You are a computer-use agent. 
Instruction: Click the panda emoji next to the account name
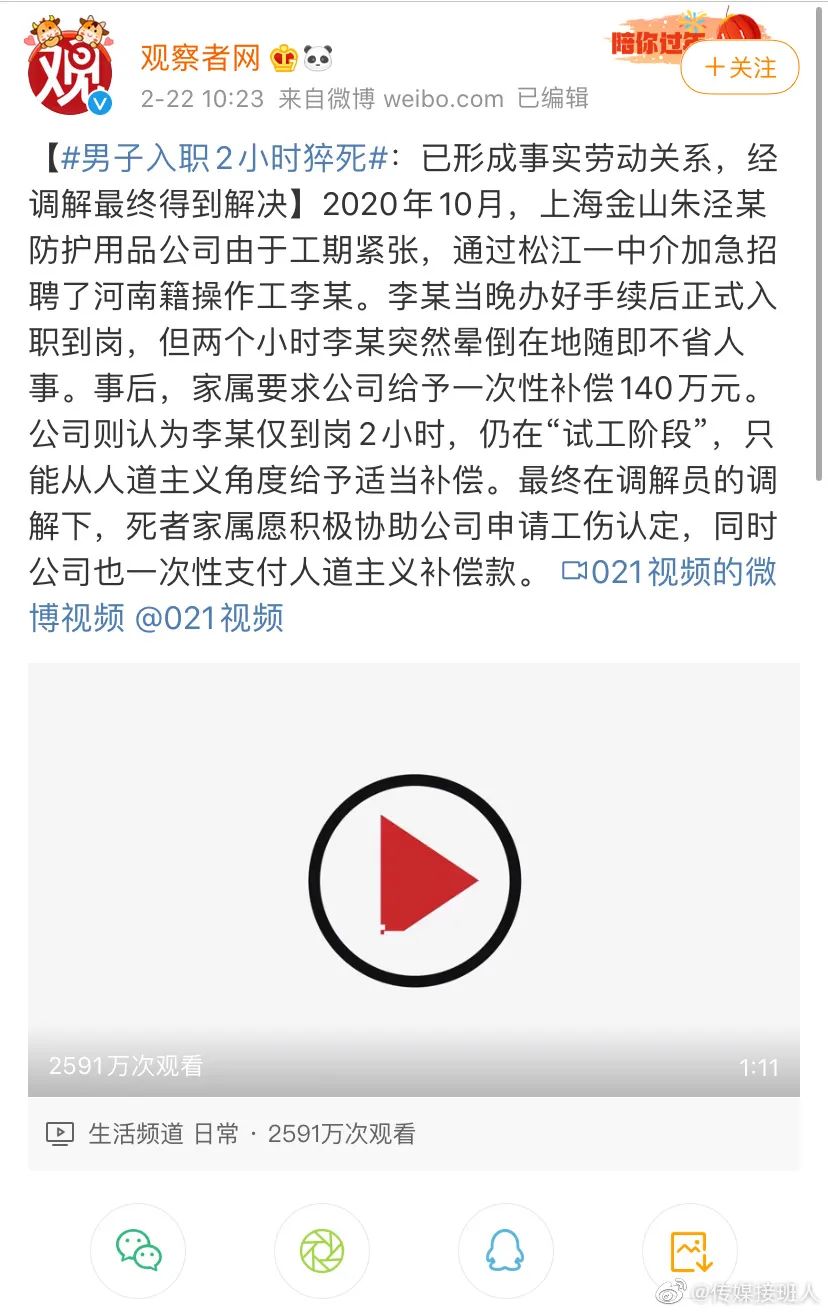[x=316, y=58]
